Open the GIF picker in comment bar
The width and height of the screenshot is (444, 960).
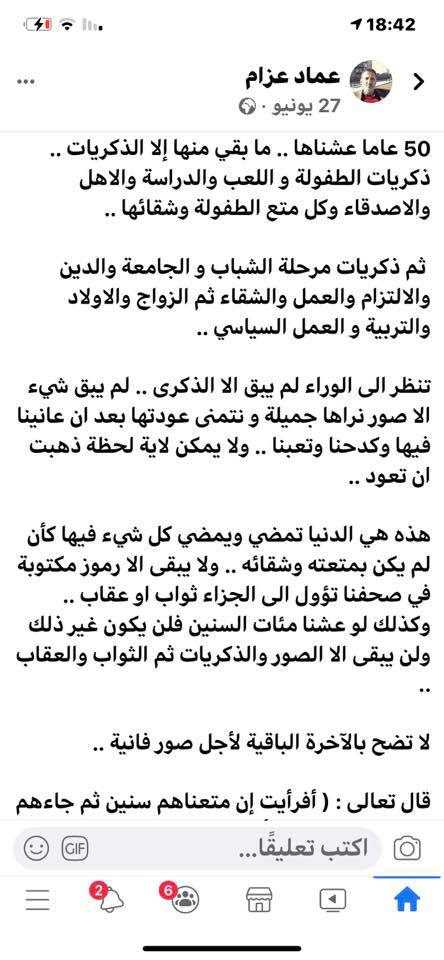(x=75, y=849)
